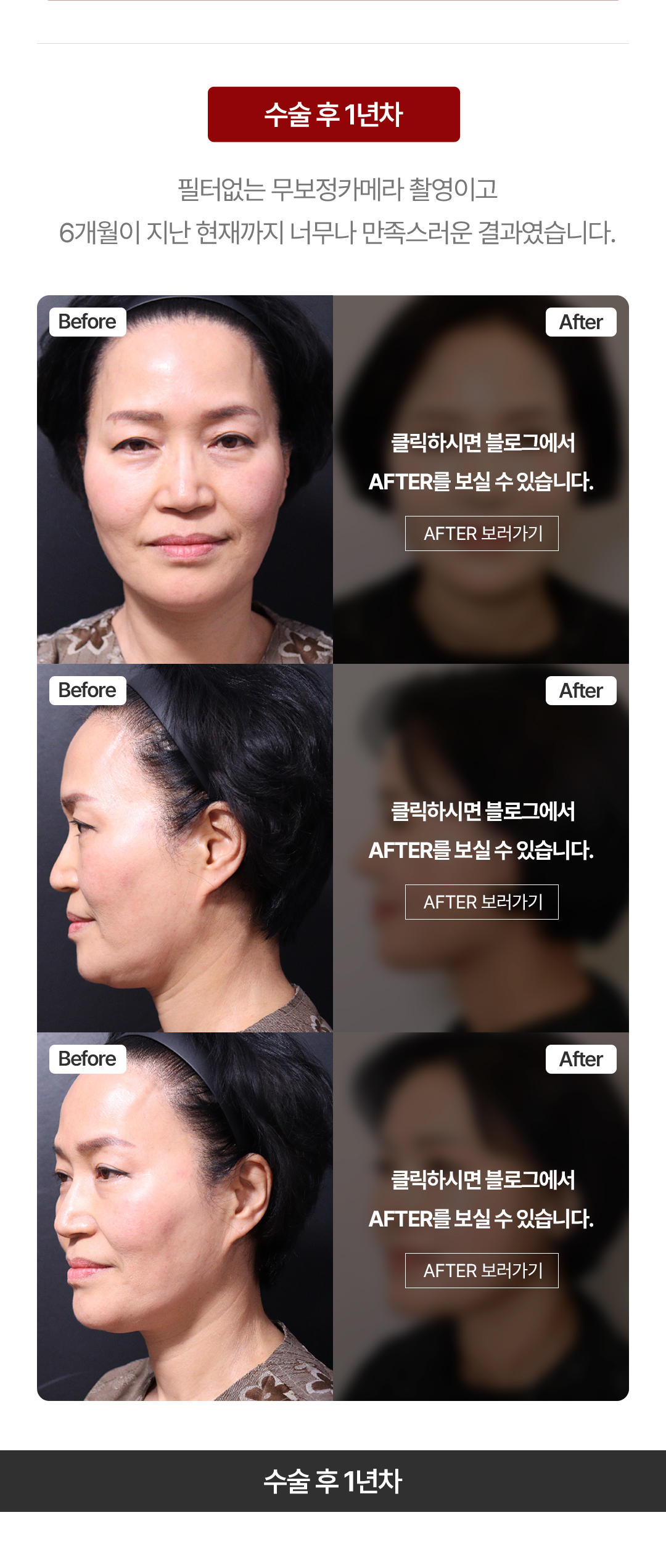Open AFTER 보러가기 beside the side-profile Before photo

coord(482,902)
